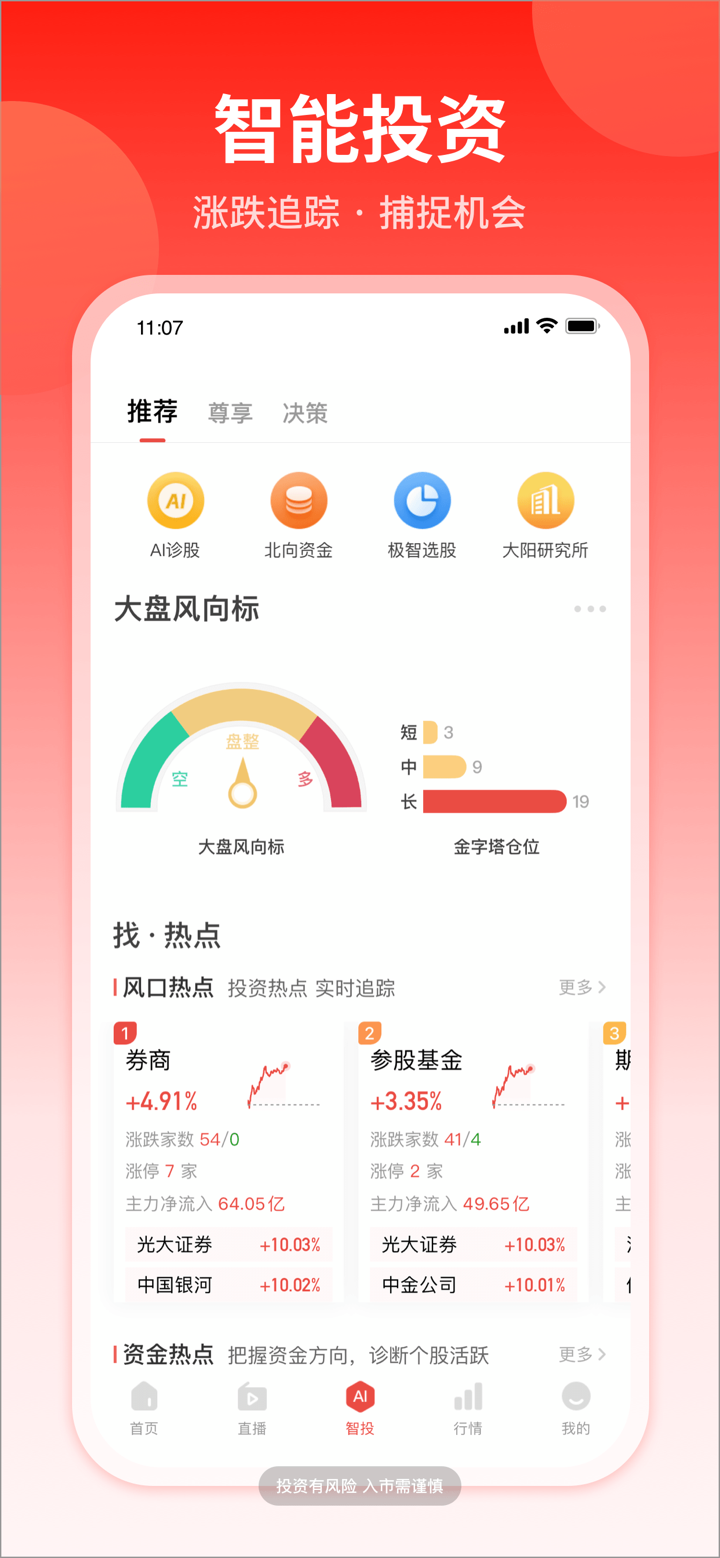Select the 推荐 tab
720x1558 pixels.
[152, 411]
